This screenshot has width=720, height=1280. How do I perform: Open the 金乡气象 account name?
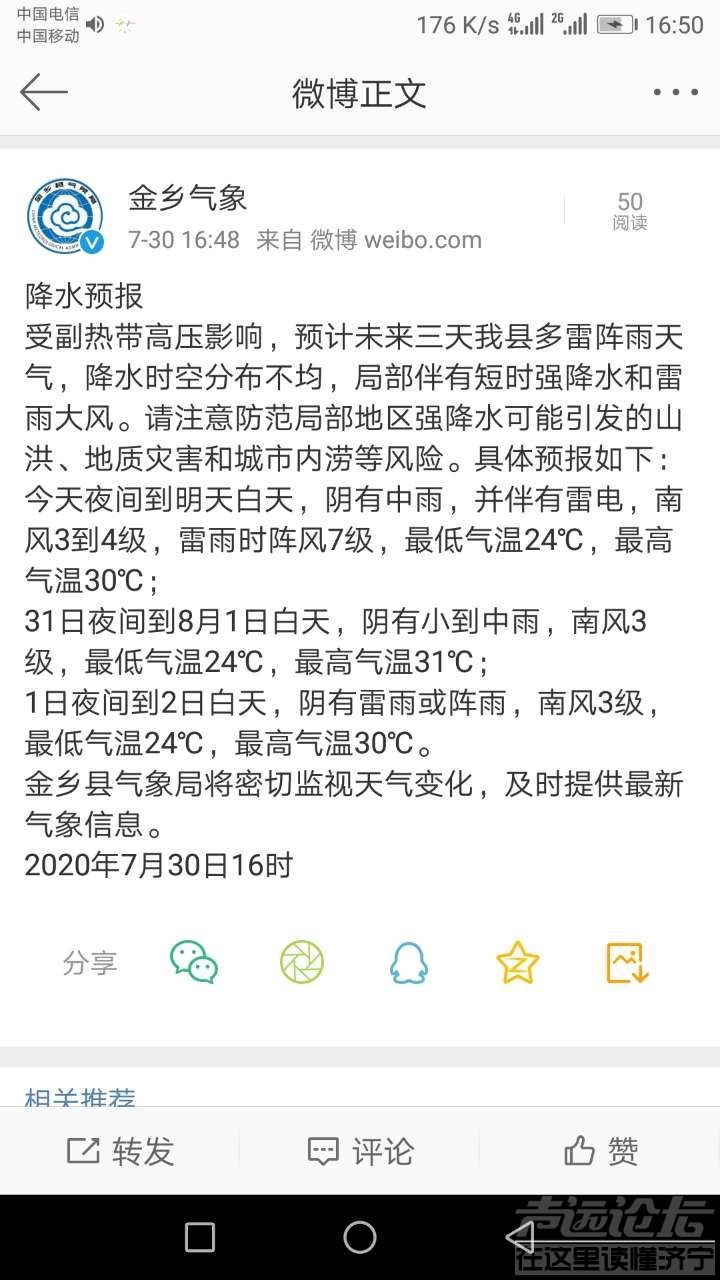[187, 198]
